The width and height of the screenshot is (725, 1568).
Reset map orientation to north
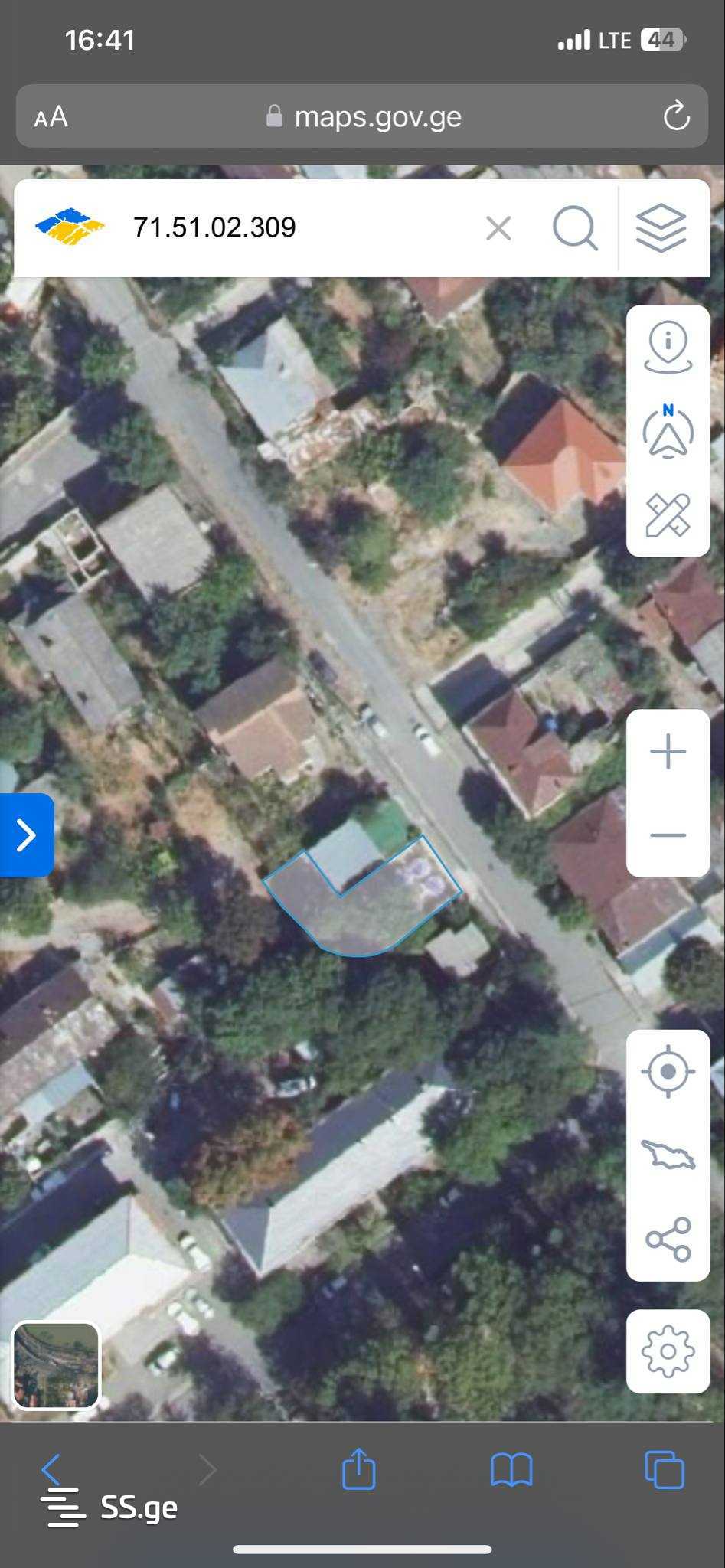[x=668, y=431]
